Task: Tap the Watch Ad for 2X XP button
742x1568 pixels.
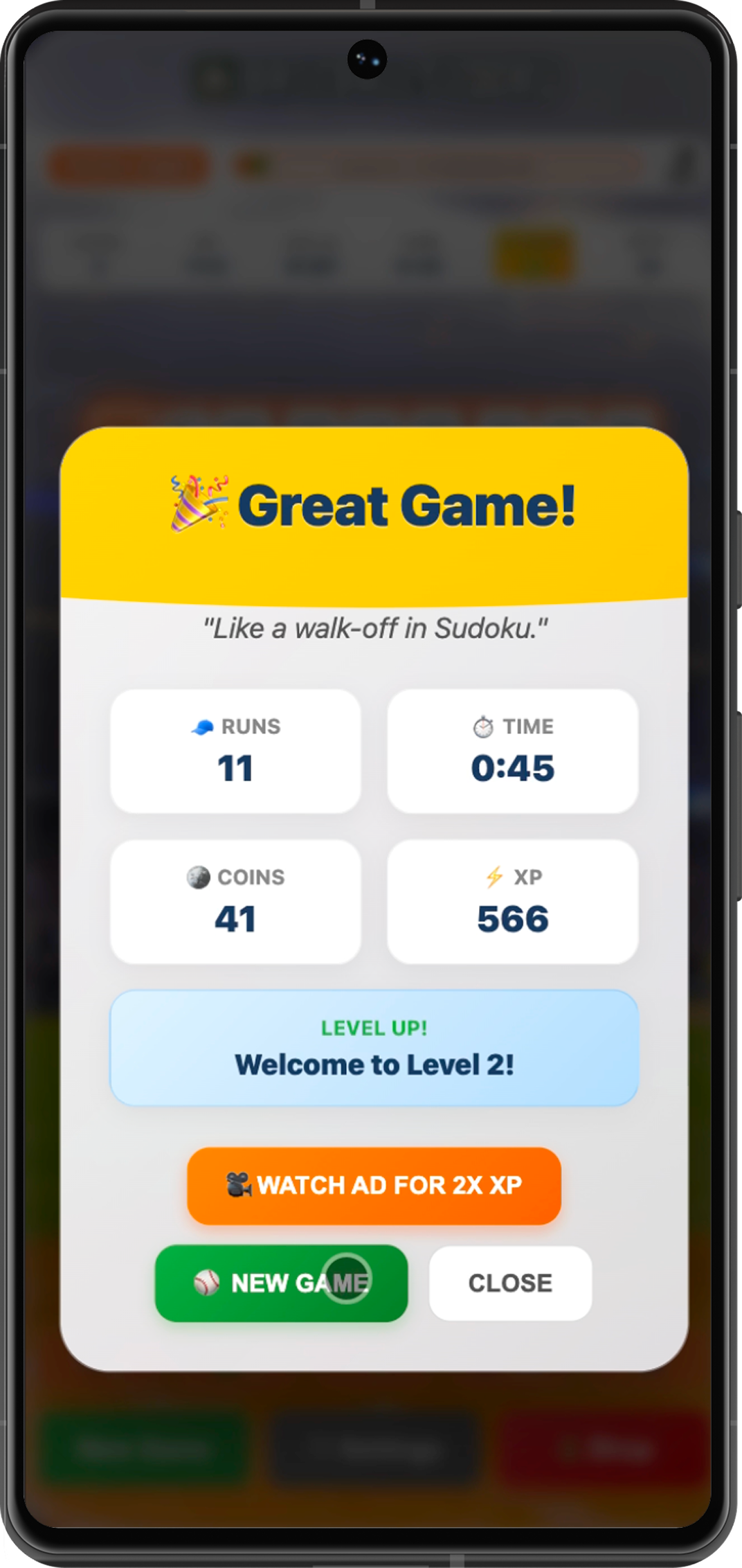Action: 373,1186
